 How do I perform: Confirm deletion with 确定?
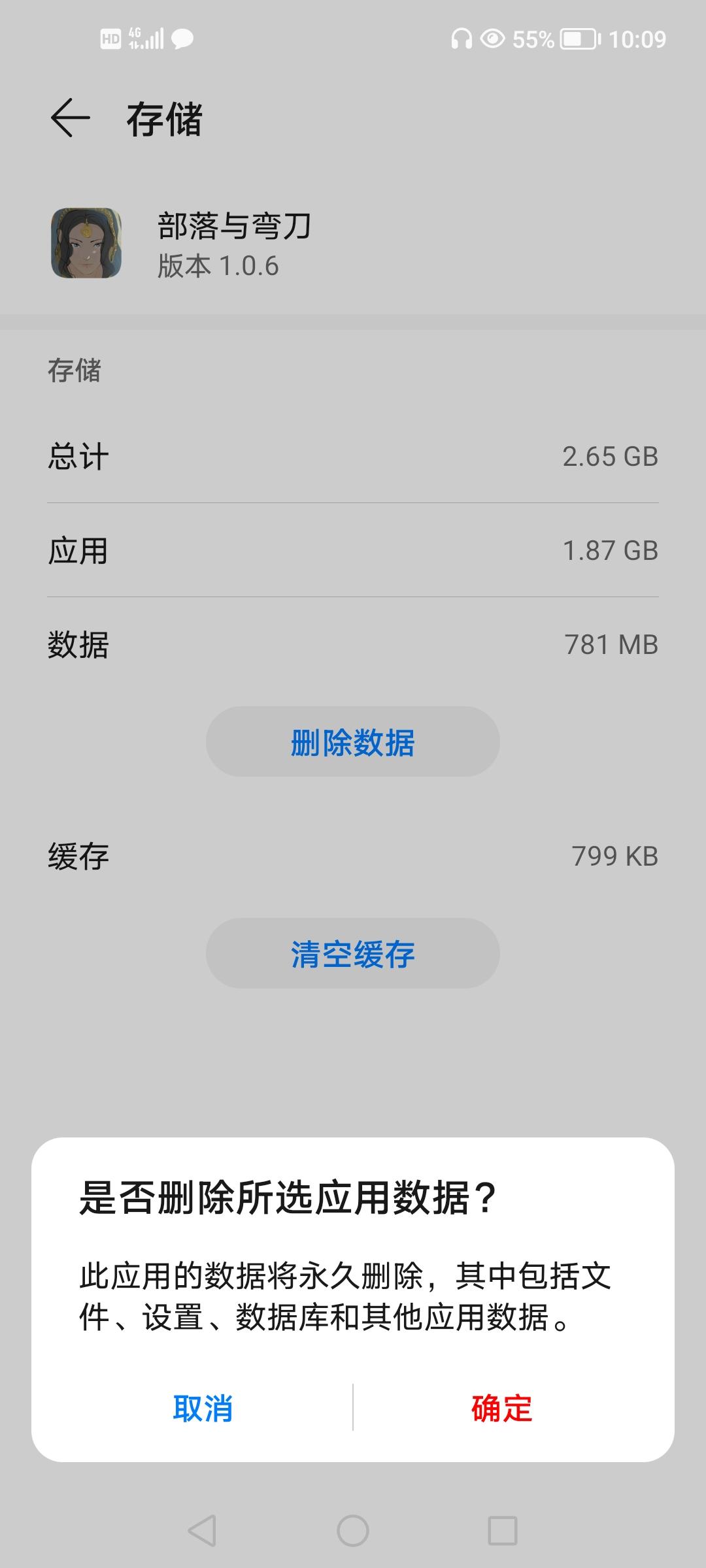501,1408
